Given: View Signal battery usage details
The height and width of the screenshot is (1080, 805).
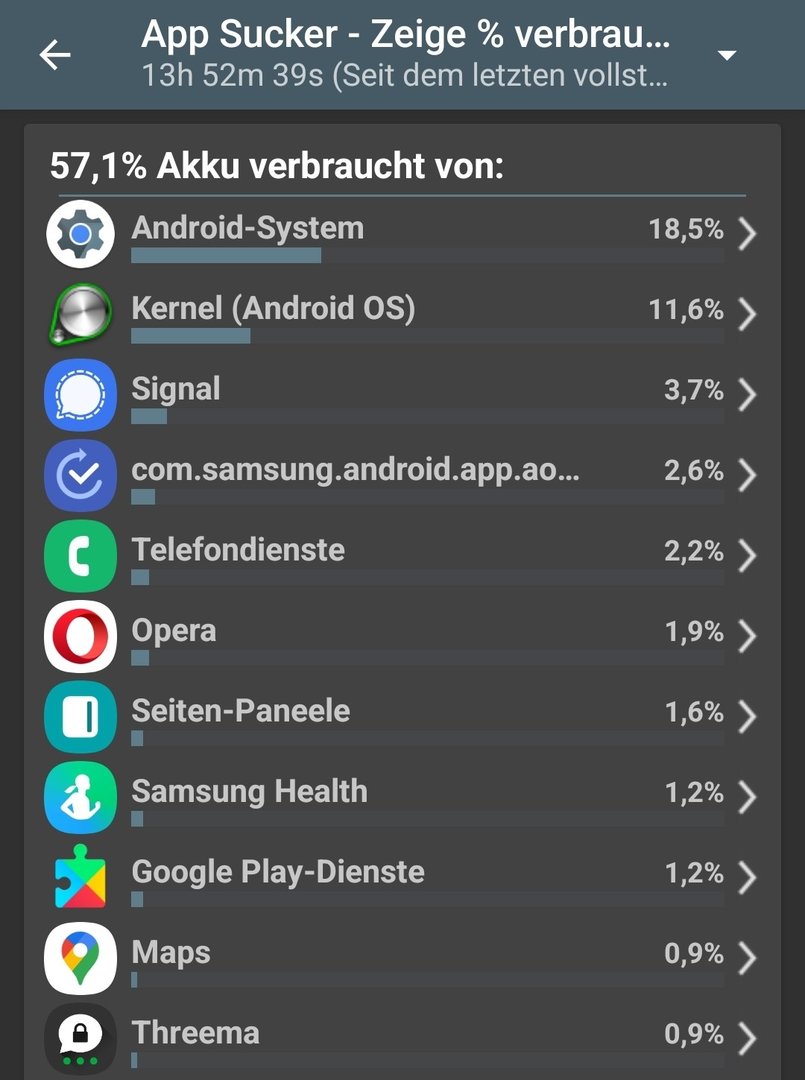Looking at the screenshot, I should pyautogui.click(x=400, y=395).
